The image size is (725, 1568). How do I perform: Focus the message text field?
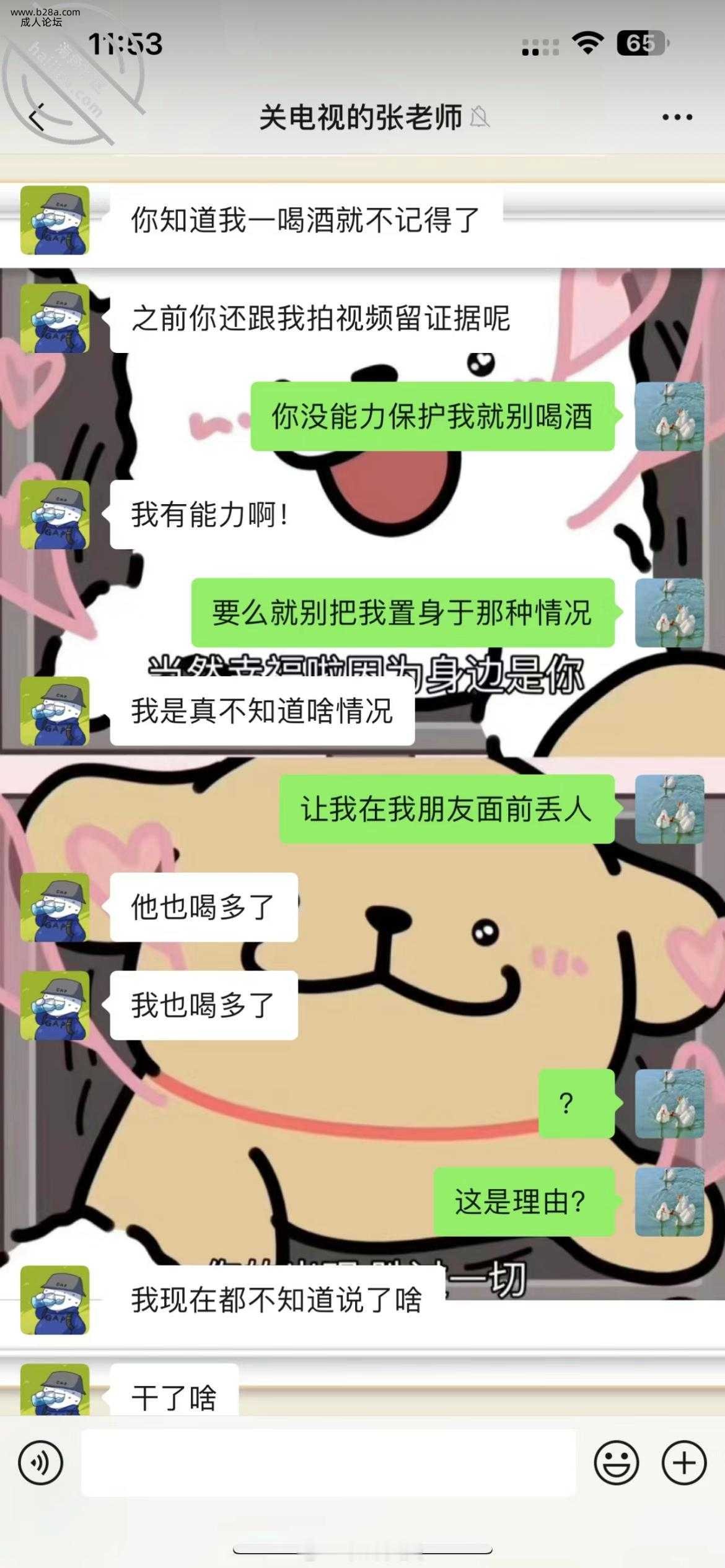point(328,1463)
